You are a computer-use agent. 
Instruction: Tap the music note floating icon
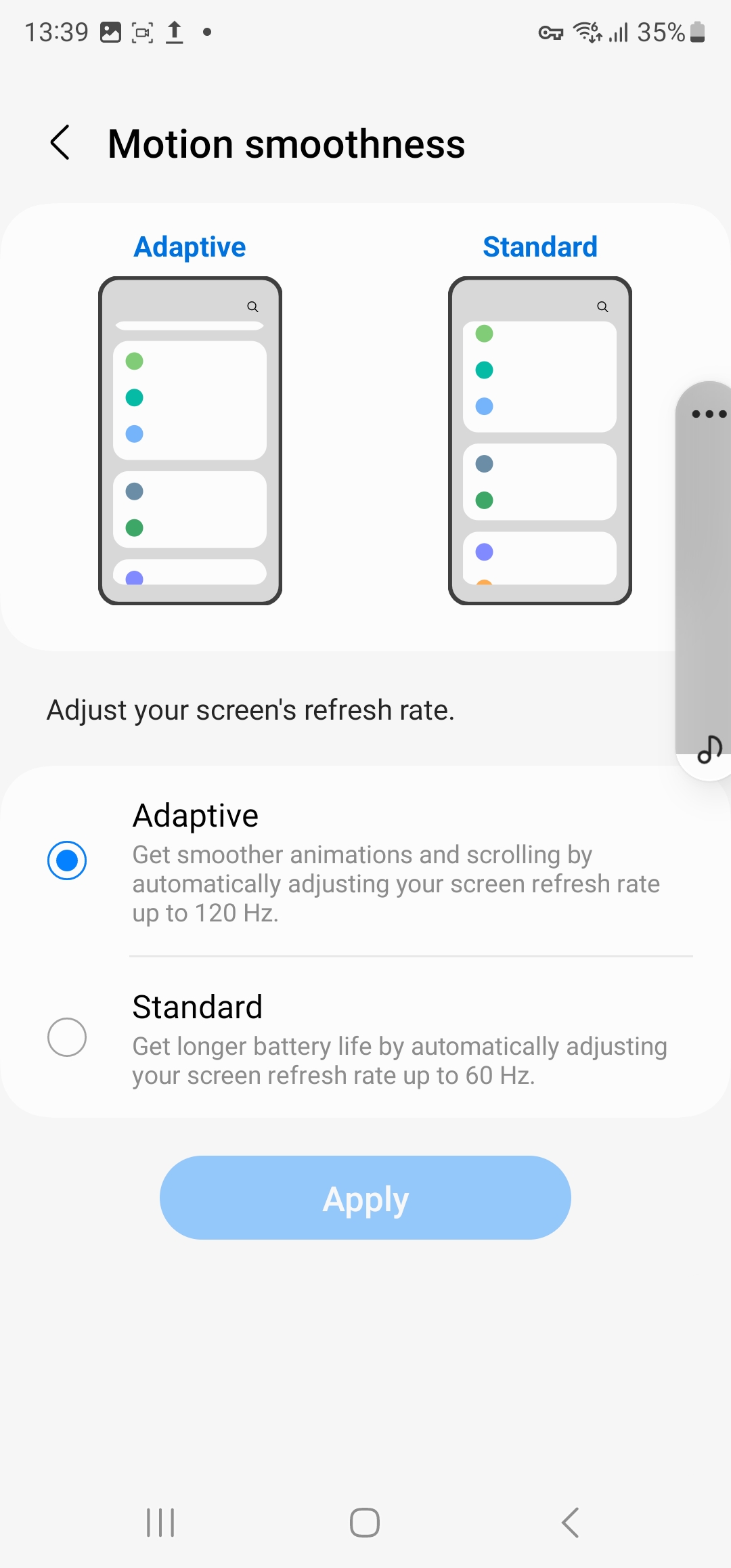(x=709, y=750)
